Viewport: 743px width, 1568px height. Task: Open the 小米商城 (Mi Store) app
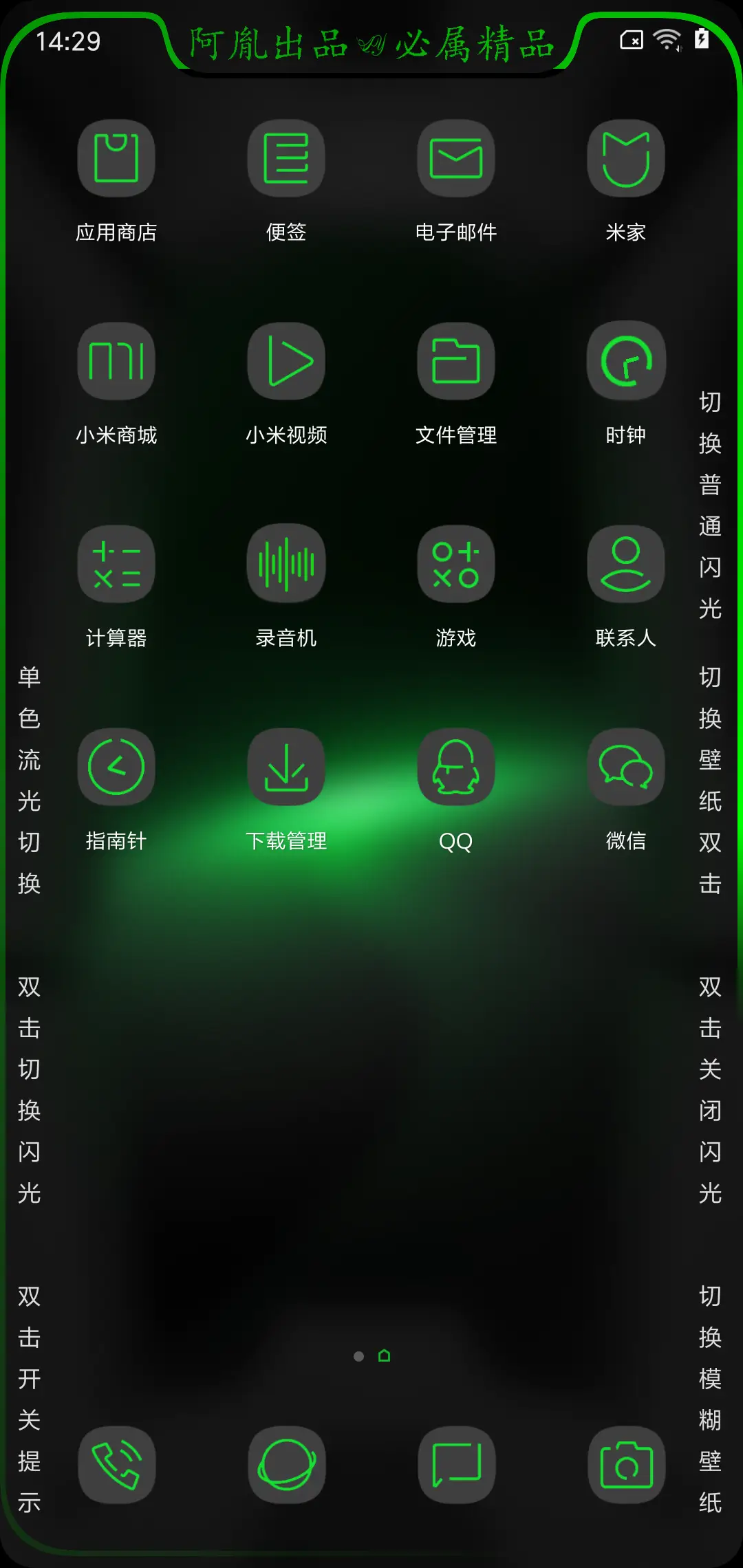click(x=116, y=361)
